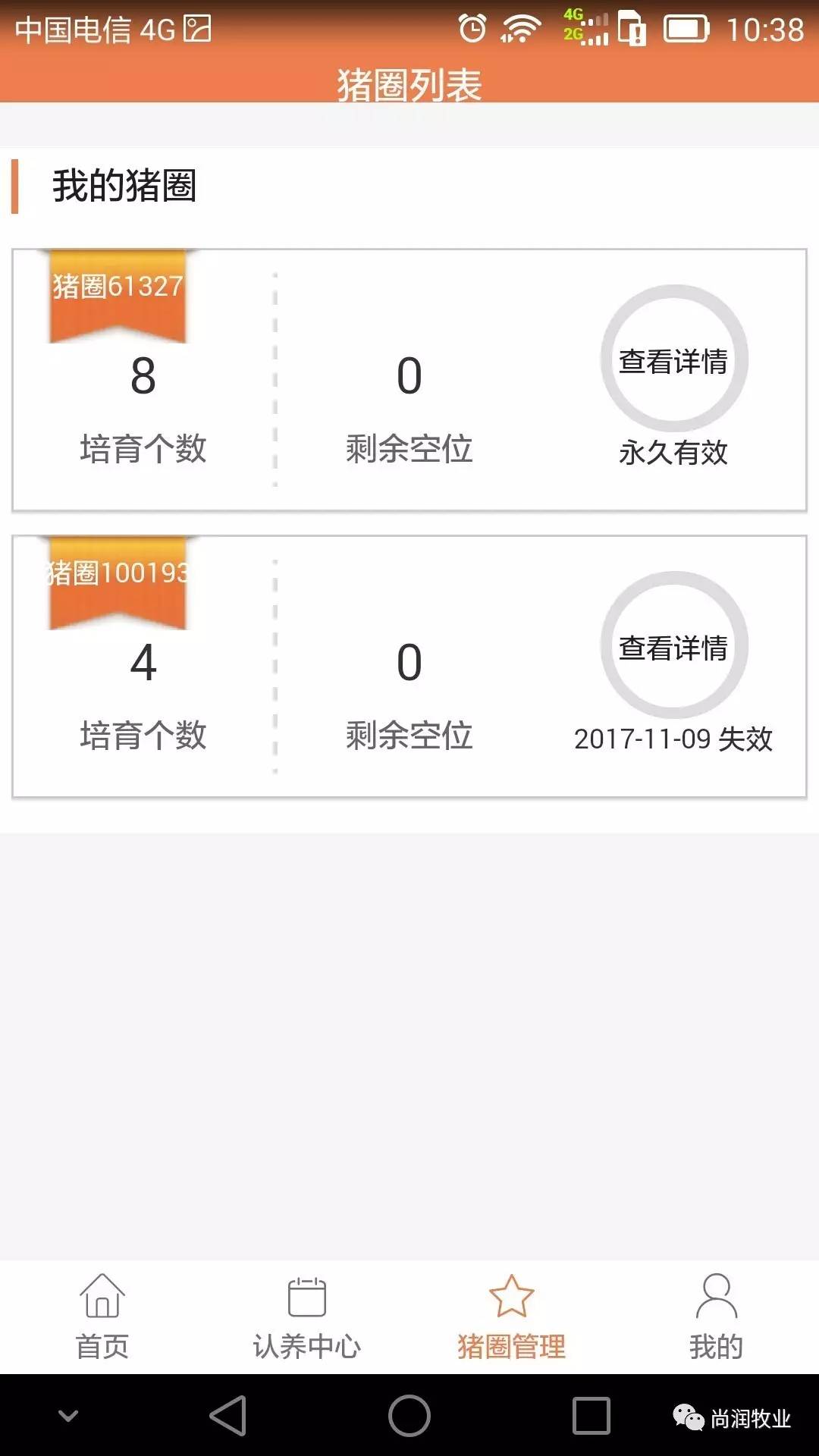This screenshot has height=1456, width=819.
Task: Hide the navigation bar with the down chevron
Action: pos(68,1415)
